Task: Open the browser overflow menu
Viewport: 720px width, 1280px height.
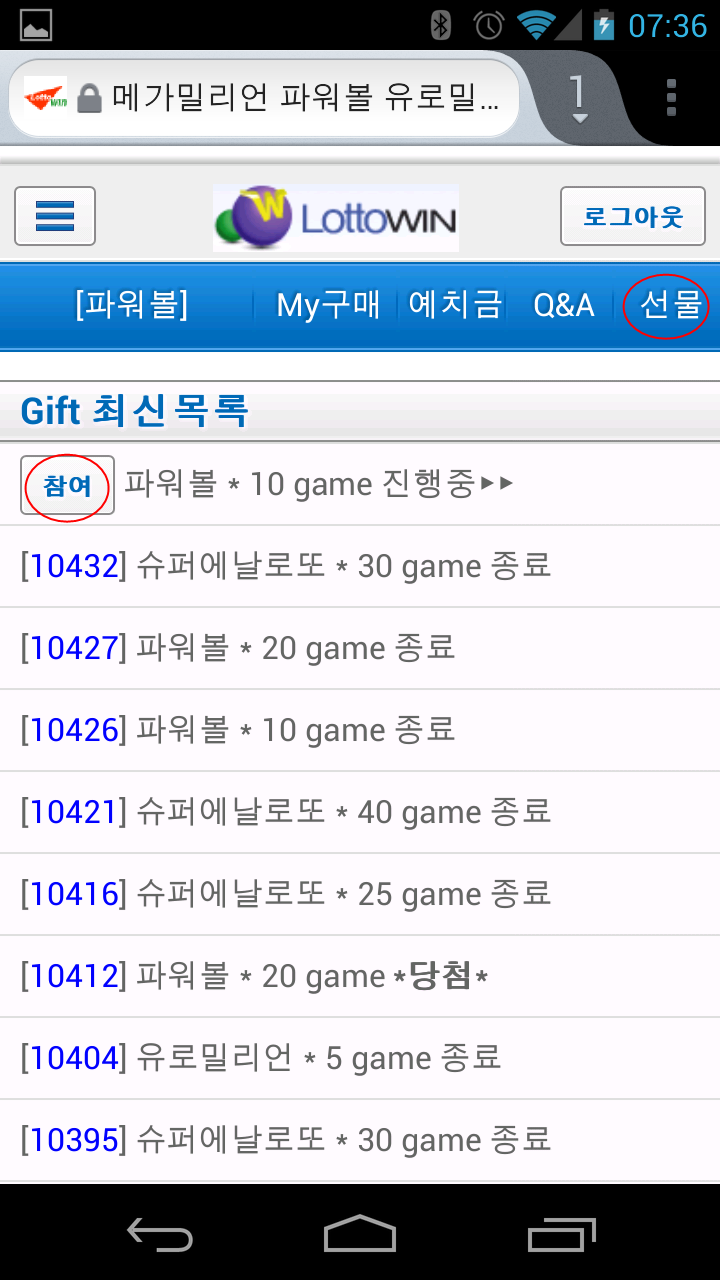Action: click(x=671, y=98)
